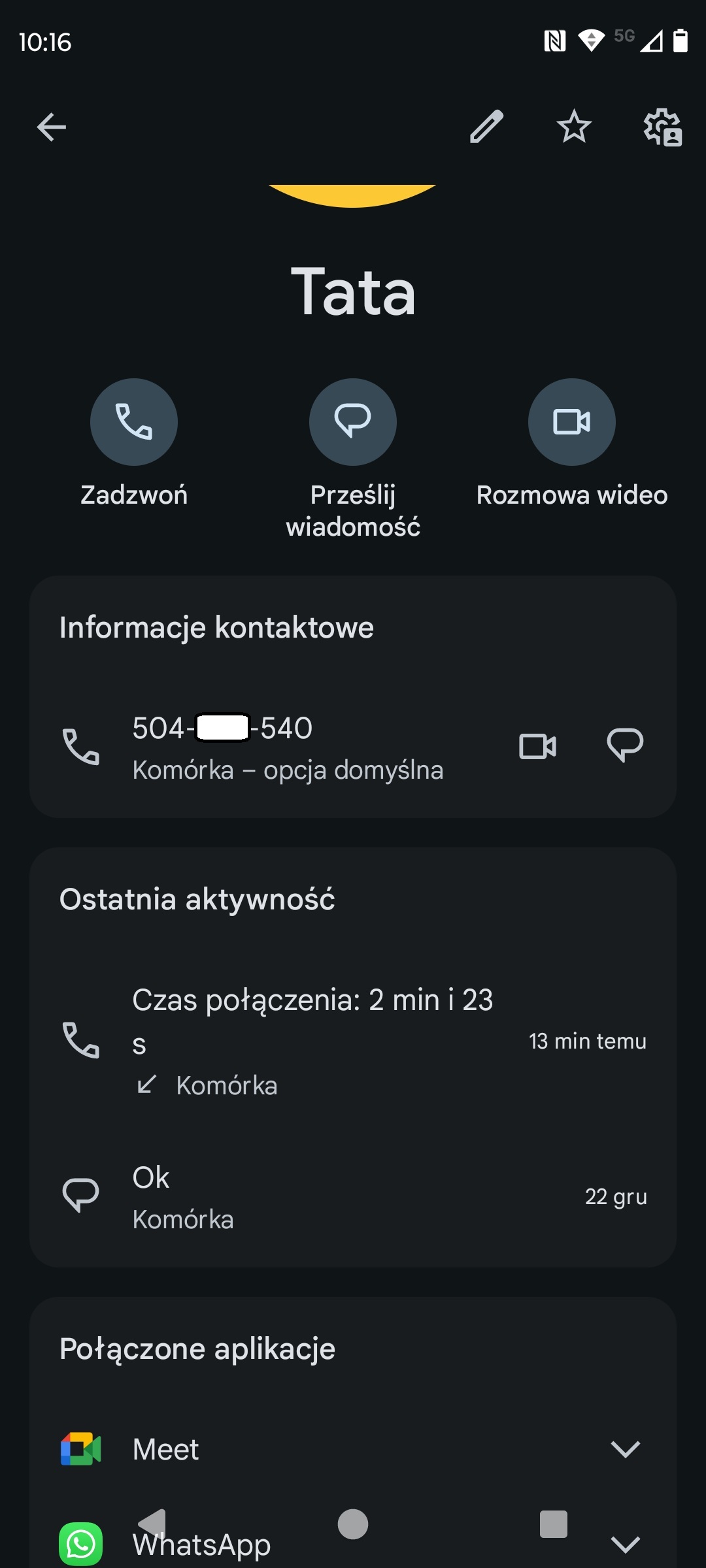The image size is (706, 1568).
Task: Edit the contact Tata with the pencil icon
Action: click(x=486, y=127)
